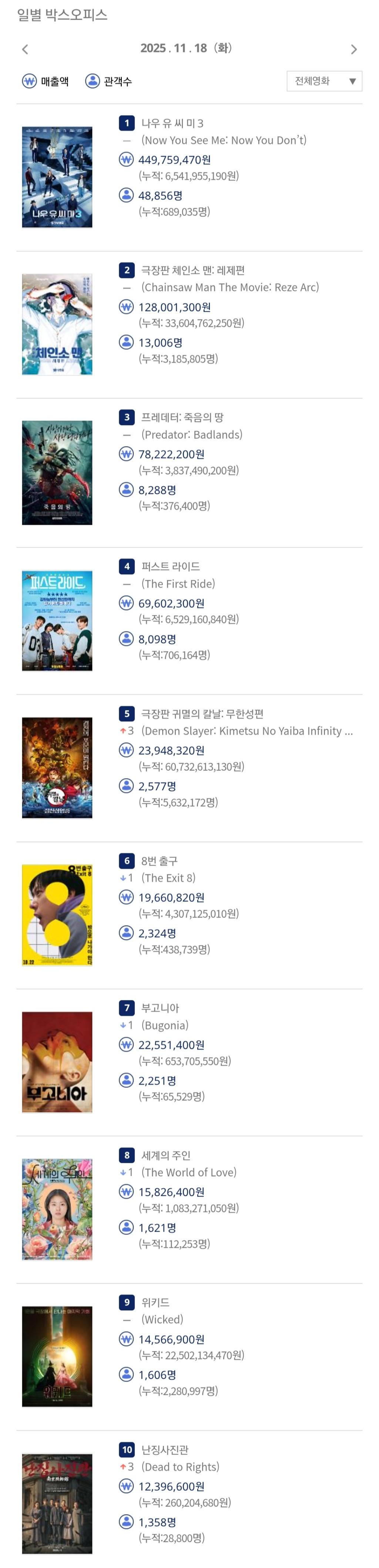
Task: Open movie title 난징사진관
Action: 164,1449
